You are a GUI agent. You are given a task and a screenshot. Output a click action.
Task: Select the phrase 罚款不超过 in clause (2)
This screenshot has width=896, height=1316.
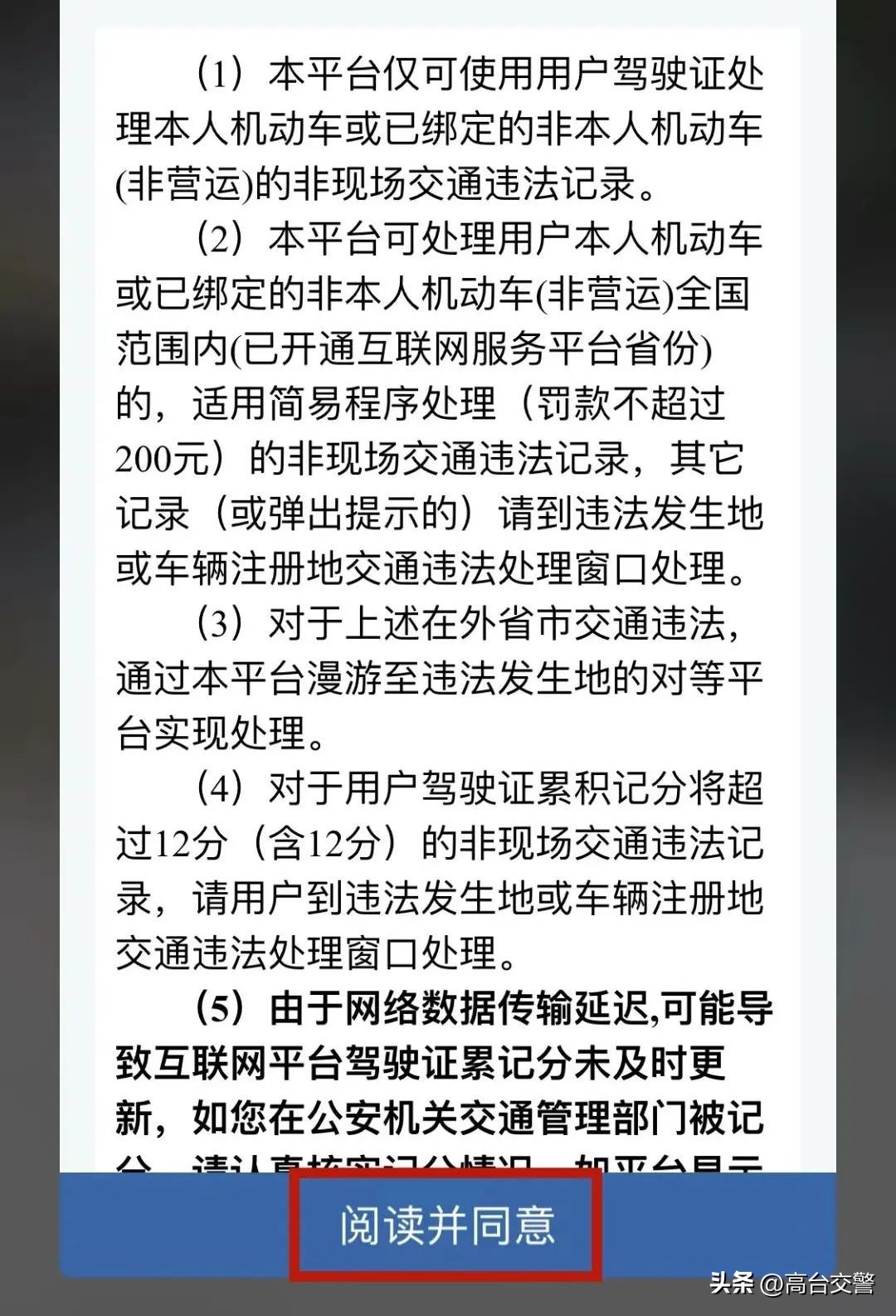pos(655,407)
